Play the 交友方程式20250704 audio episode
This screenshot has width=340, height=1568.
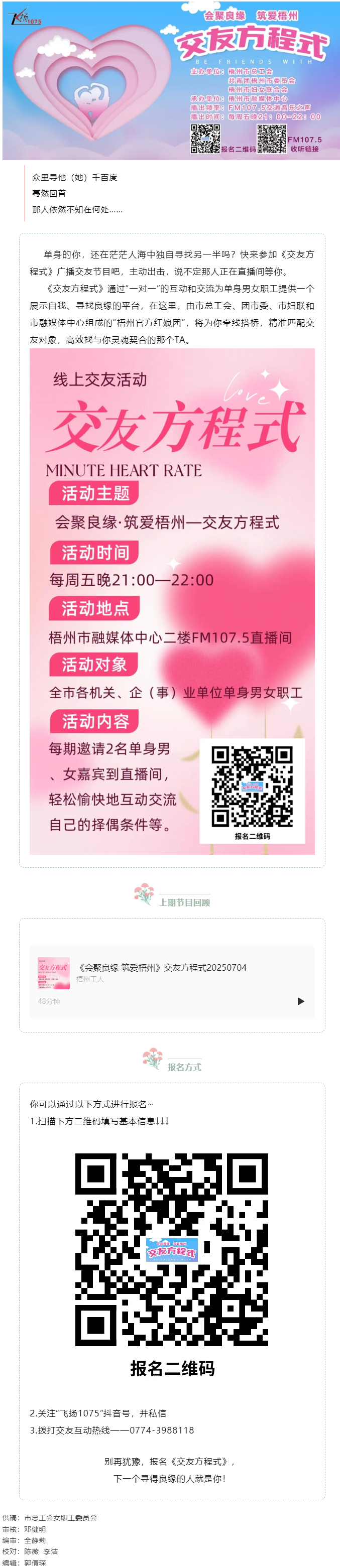pyautogui.click(x=300, y=1001)
